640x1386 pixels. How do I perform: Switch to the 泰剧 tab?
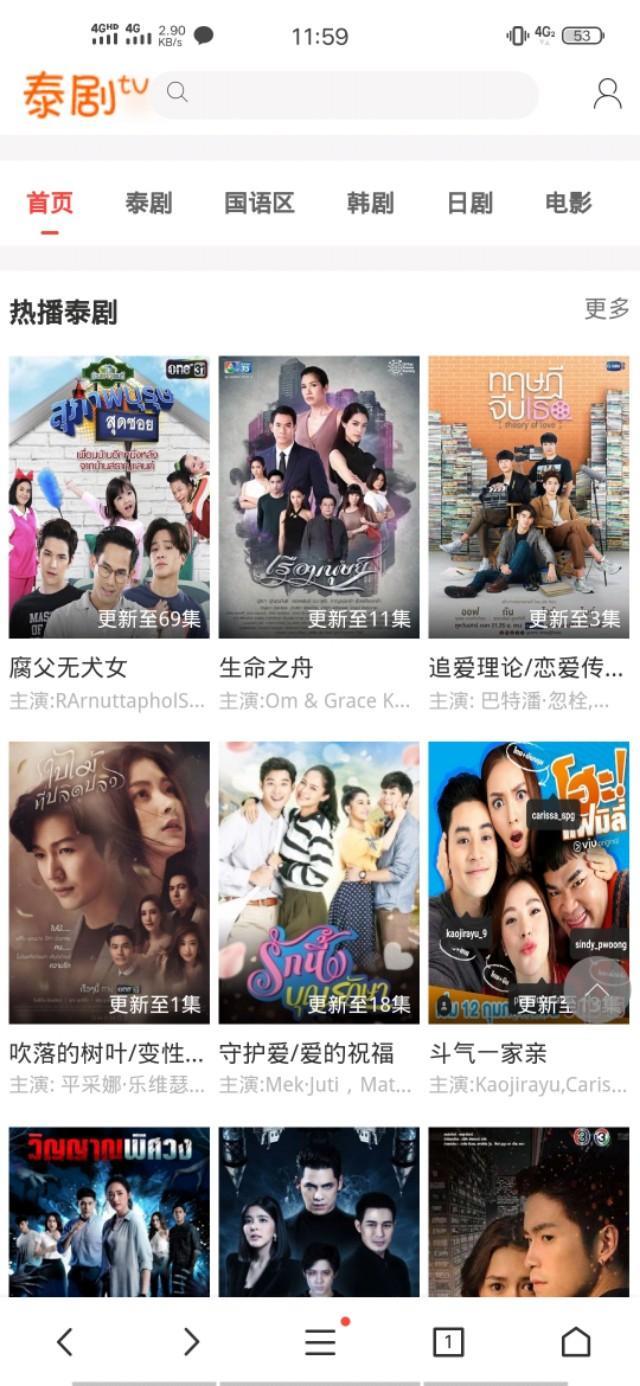(x=148, y=204)
